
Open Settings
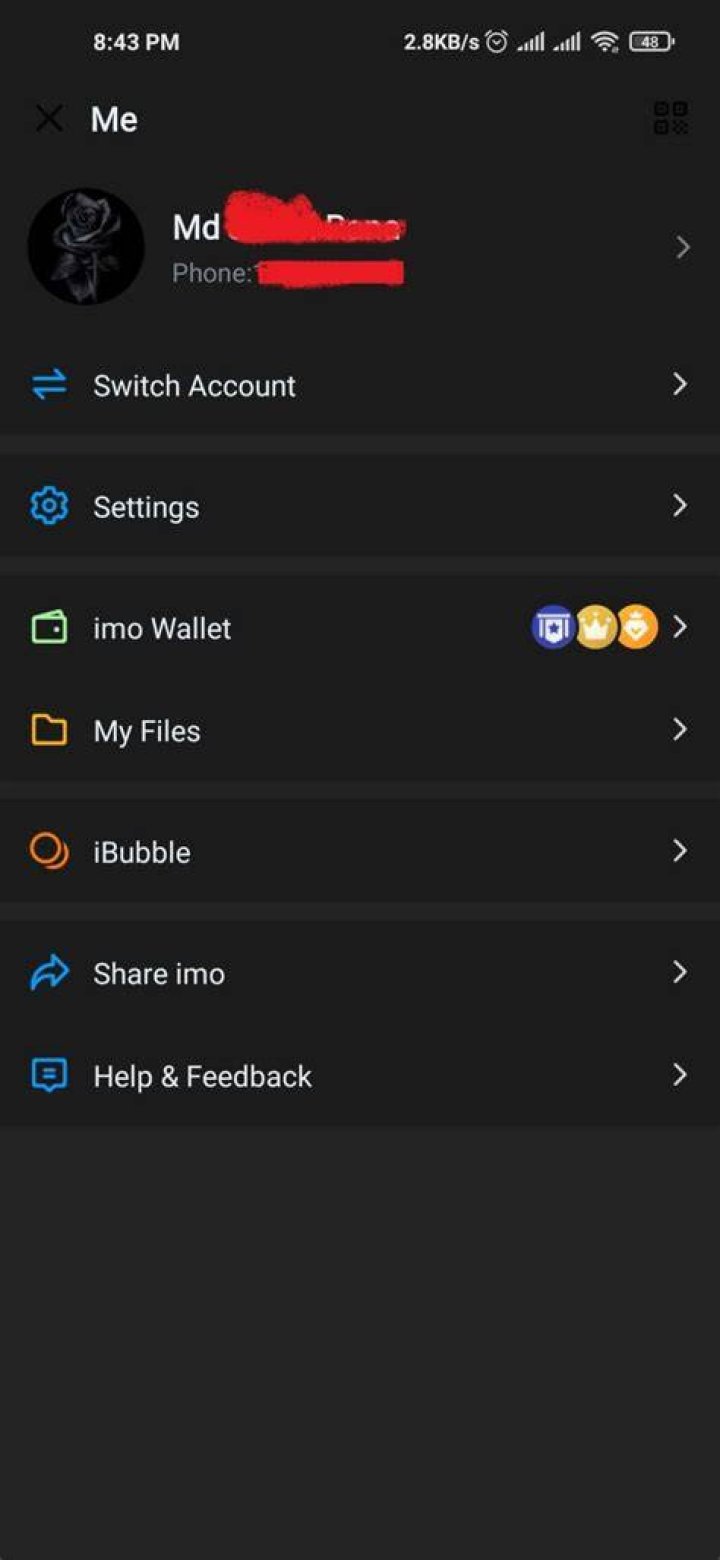click(x=360, y=507)
